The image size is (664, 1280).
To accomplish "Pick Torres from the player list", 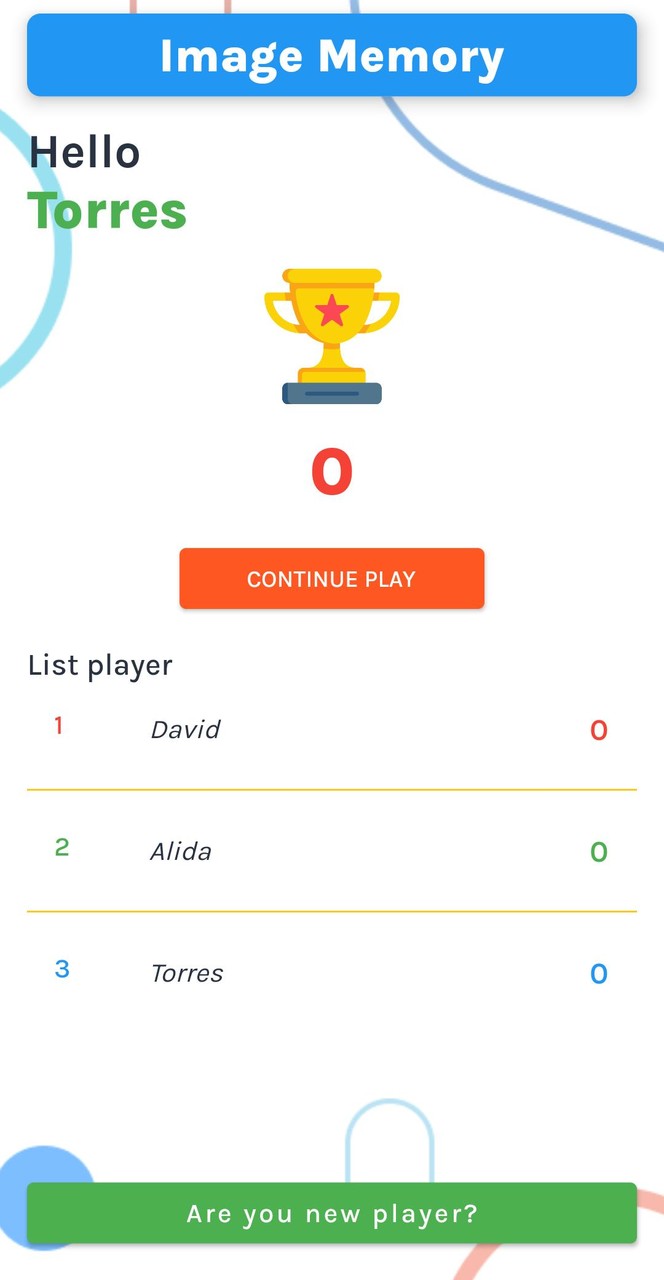I will (187, 974).
